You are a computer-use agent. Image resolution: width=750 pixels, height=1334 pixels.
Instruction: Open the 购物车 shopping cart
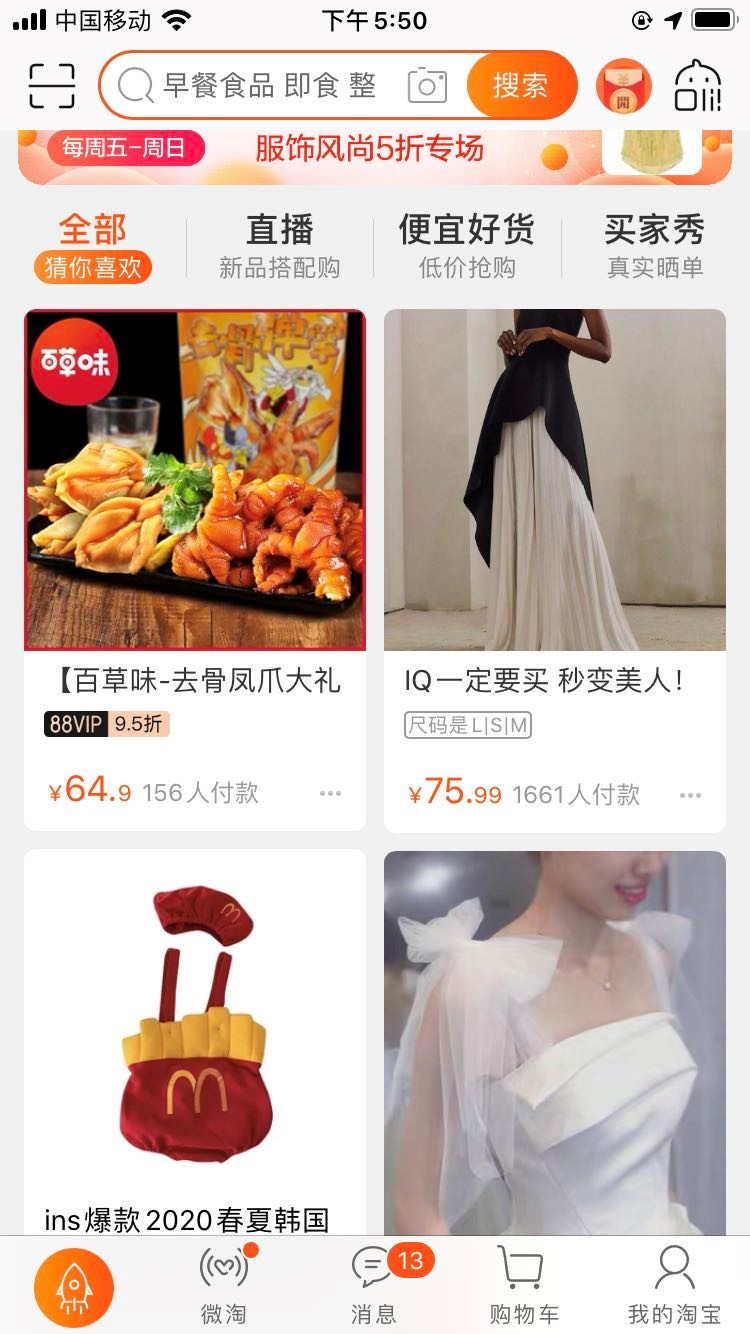tap(523, 1285)
